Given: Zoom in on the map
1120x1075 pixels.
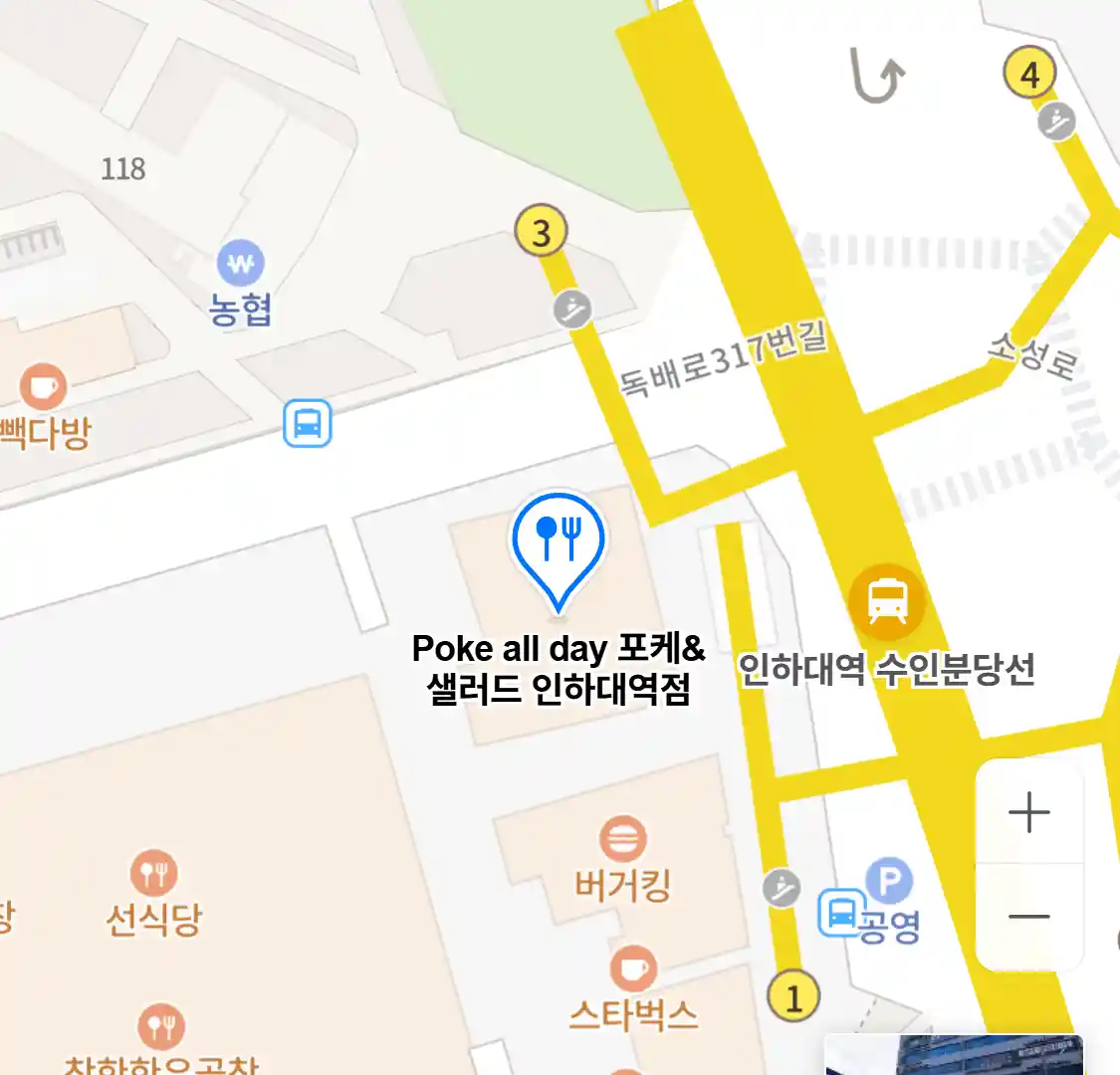Looking at the screenshot, I should pyautogui.click(x=1028, y=812).
